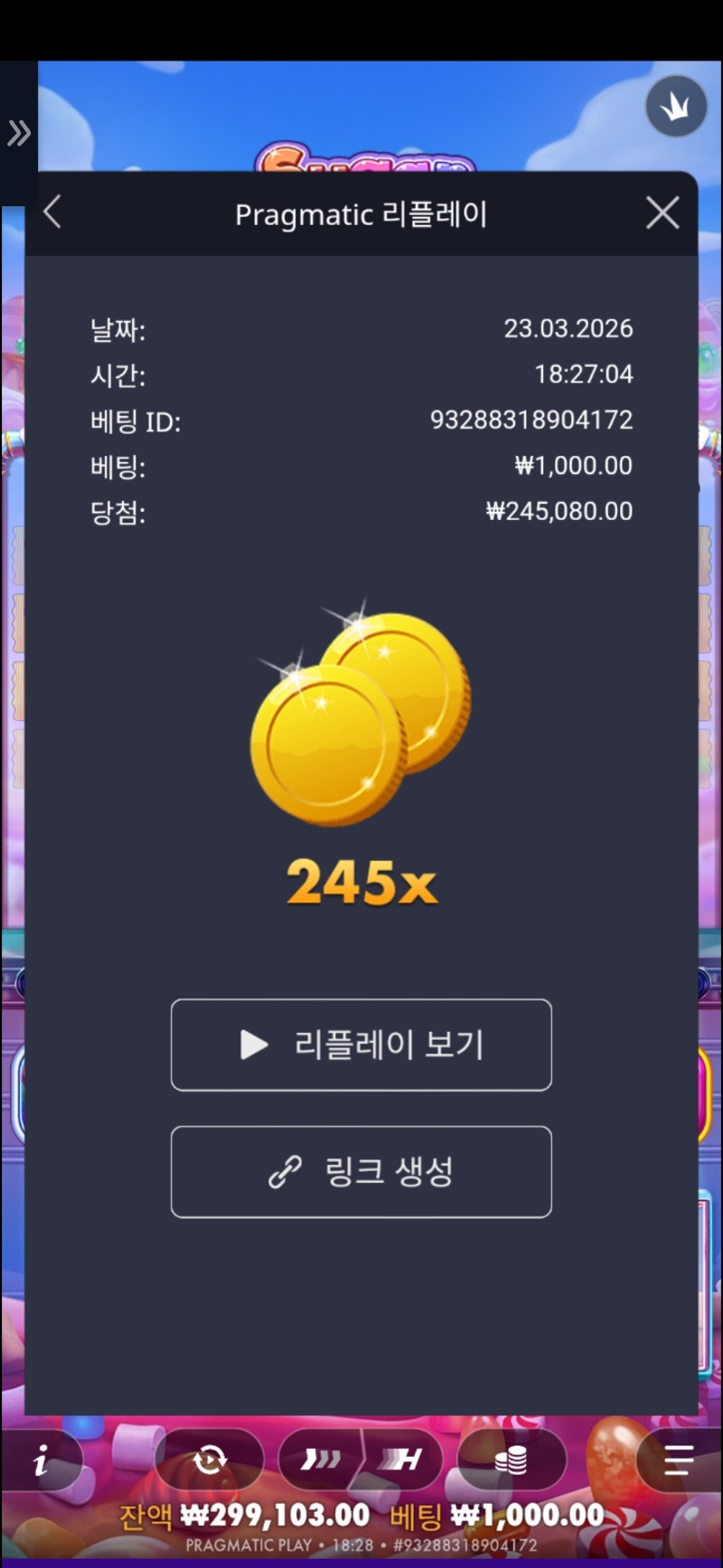
Task: Generate a share link with 링크 생성
Action: pyautogui.click(x=361, y=1172)
